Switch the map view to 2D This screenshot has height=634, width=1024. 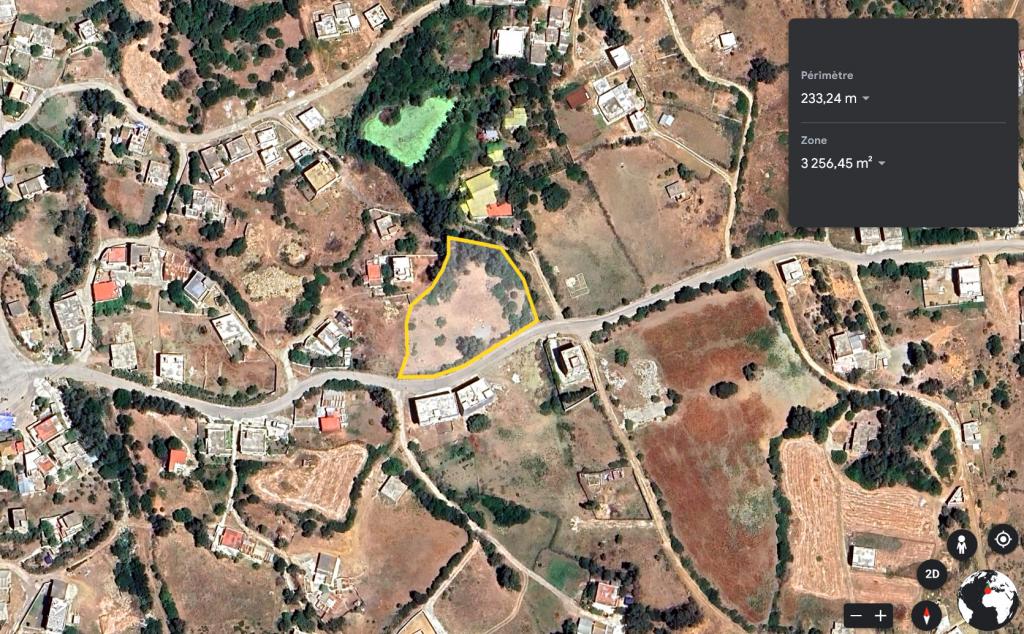931,575
